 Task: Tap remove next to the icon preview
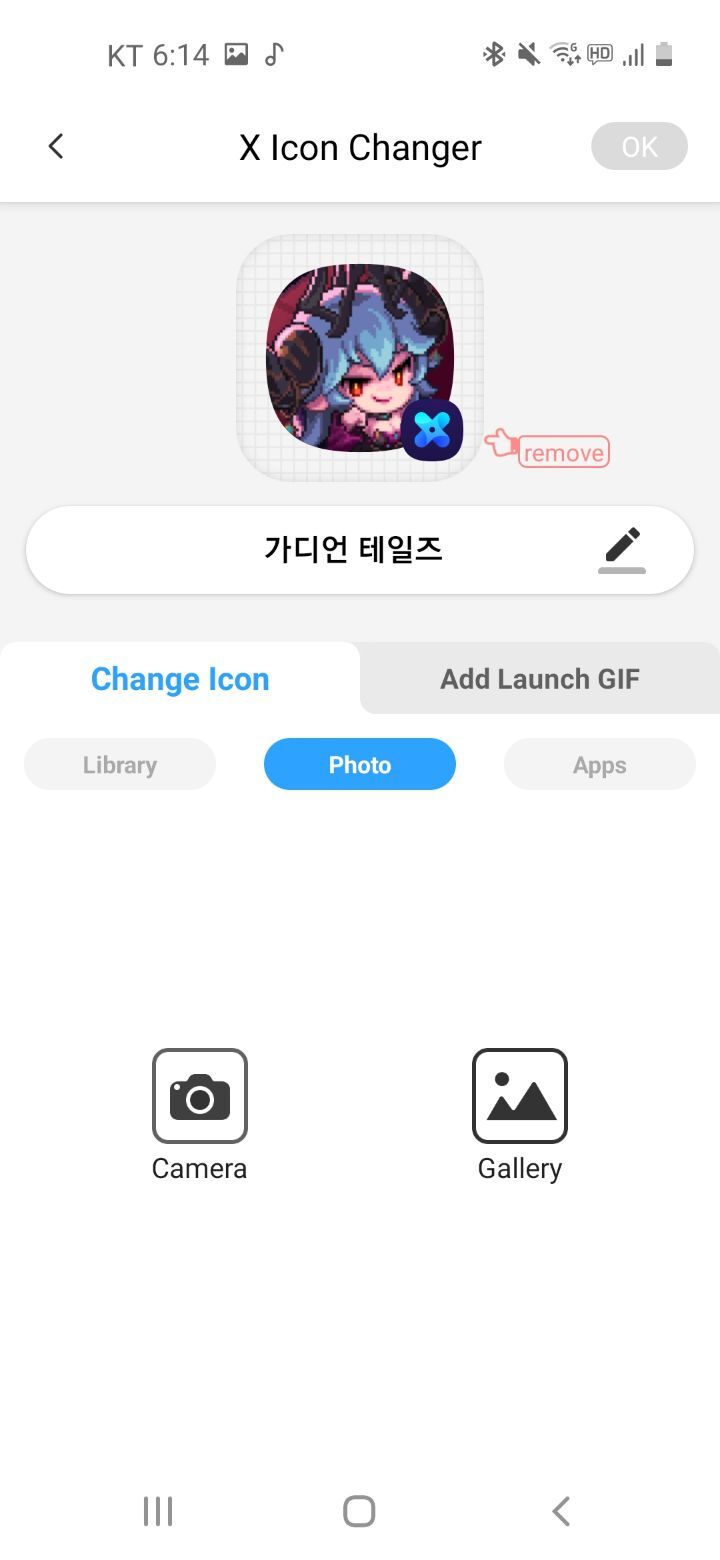point(563,452)
